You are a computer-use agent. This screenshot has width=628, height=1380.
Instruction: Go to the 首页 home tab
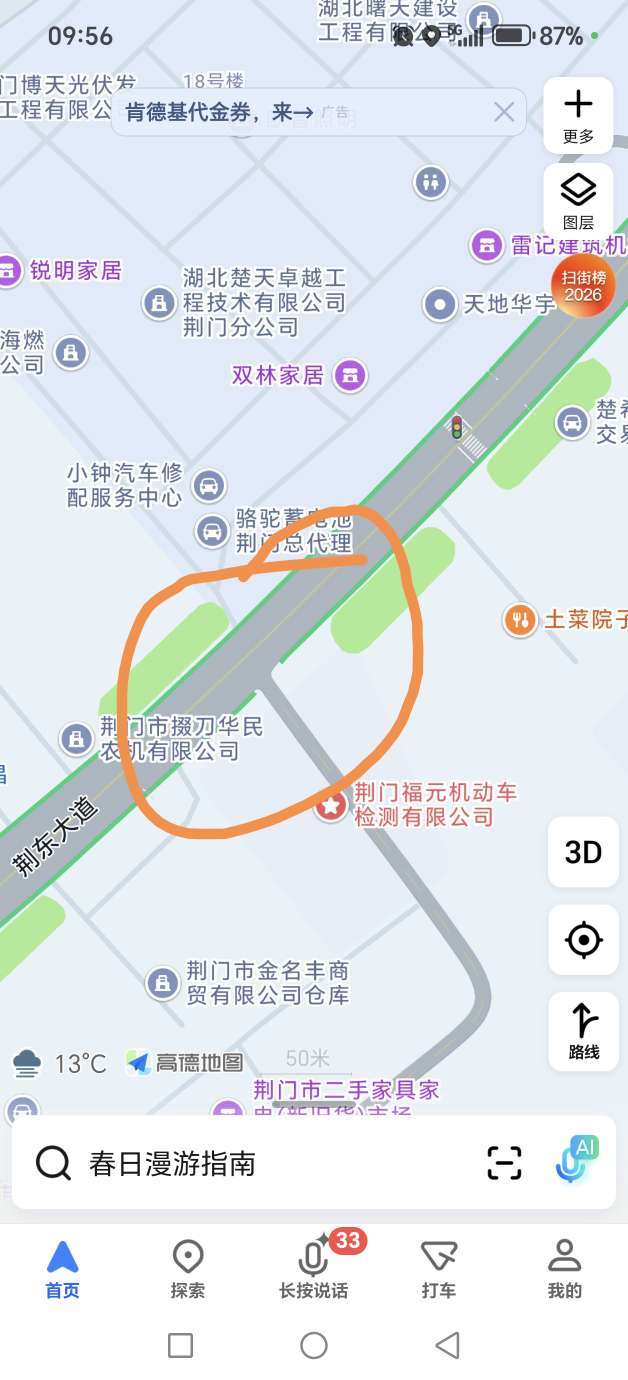(62, 1268)
